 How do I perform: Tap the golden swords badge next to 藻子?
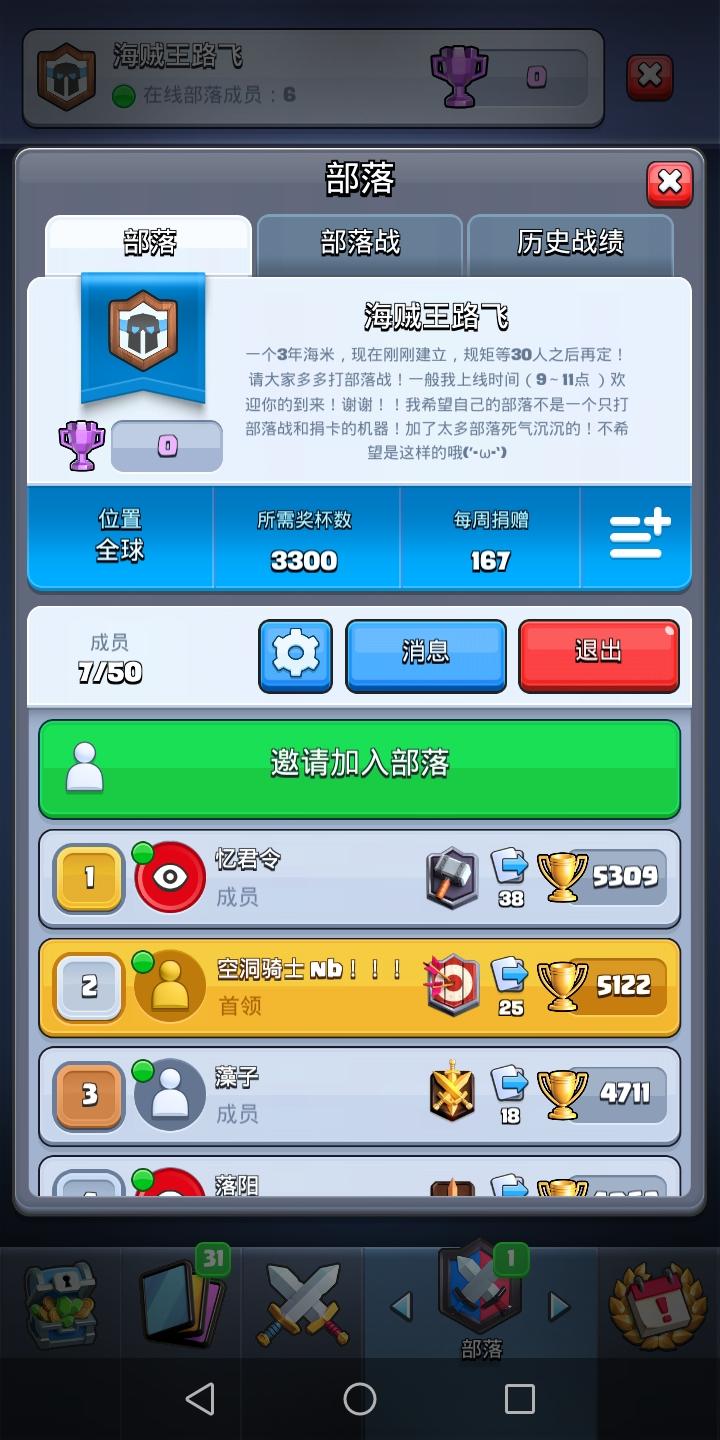coord(453,1094)
